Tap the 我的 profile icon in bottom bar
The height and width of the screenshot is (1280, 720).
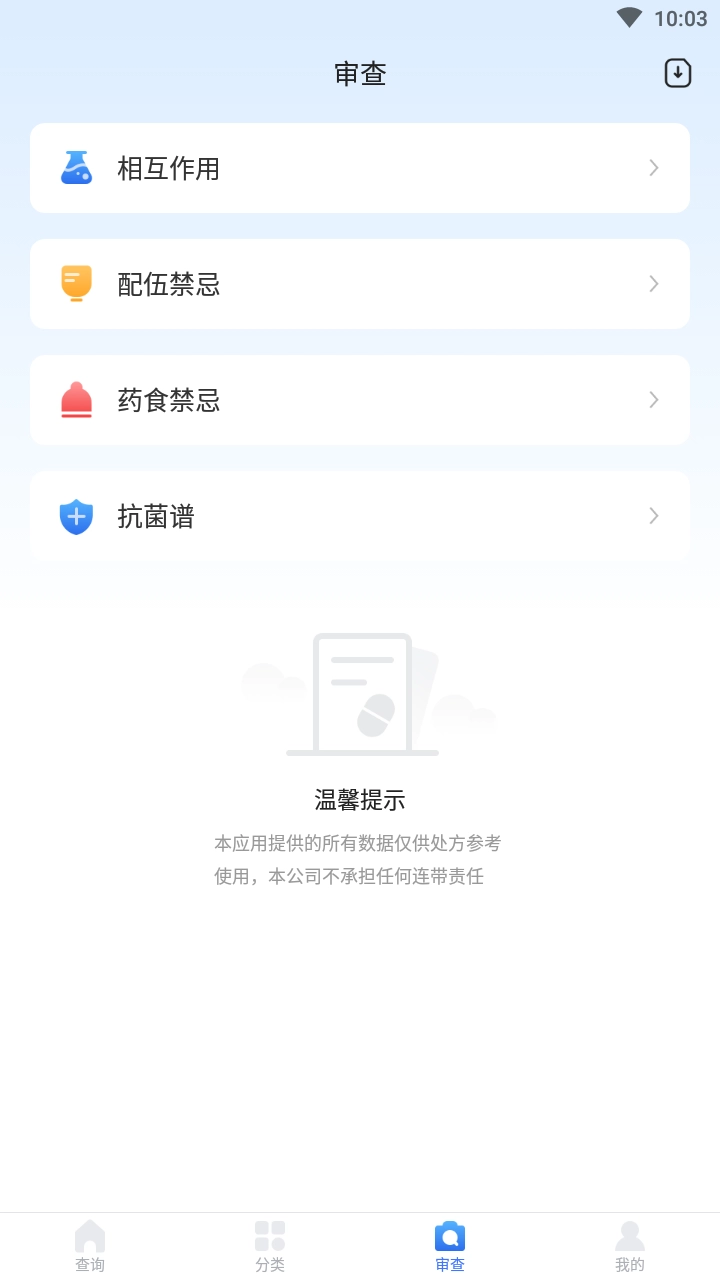630,1234
